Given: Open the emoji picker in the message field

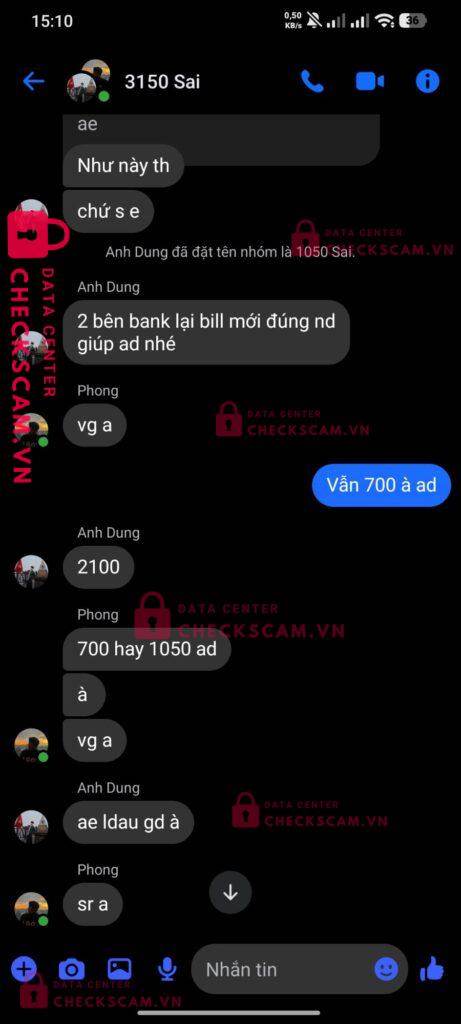Looking at the screenshot, I should tap(386, 969).
